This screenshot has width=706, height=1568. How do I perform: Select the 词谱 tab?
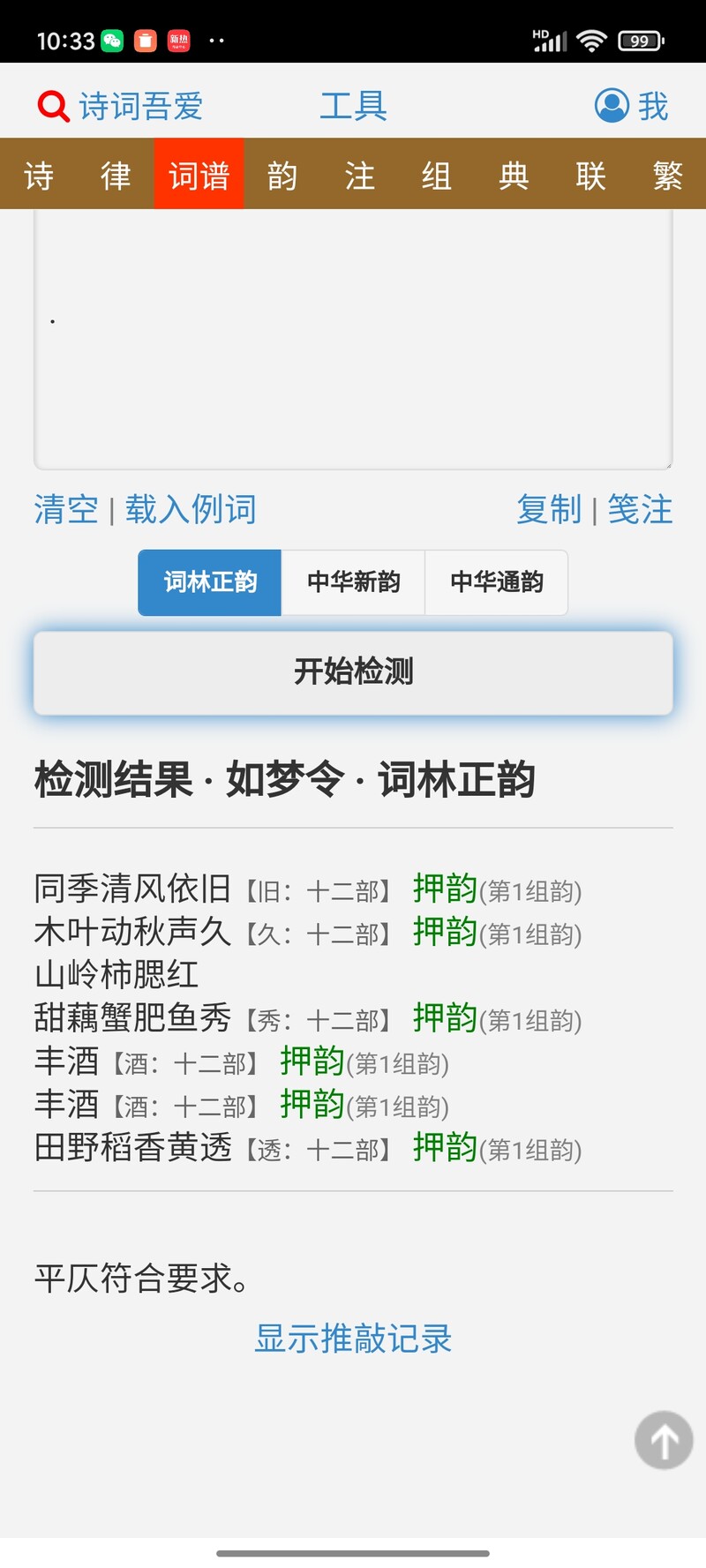199,175
